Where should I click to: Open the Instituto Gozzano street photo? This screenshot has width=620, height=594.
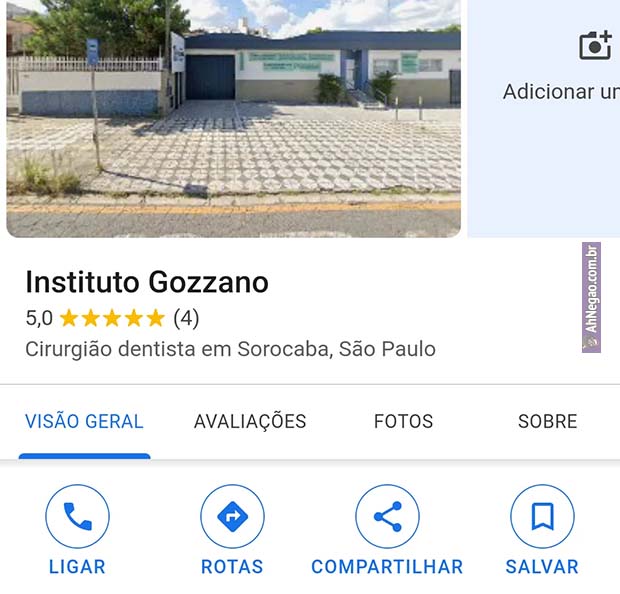click(x=233, y=118)
